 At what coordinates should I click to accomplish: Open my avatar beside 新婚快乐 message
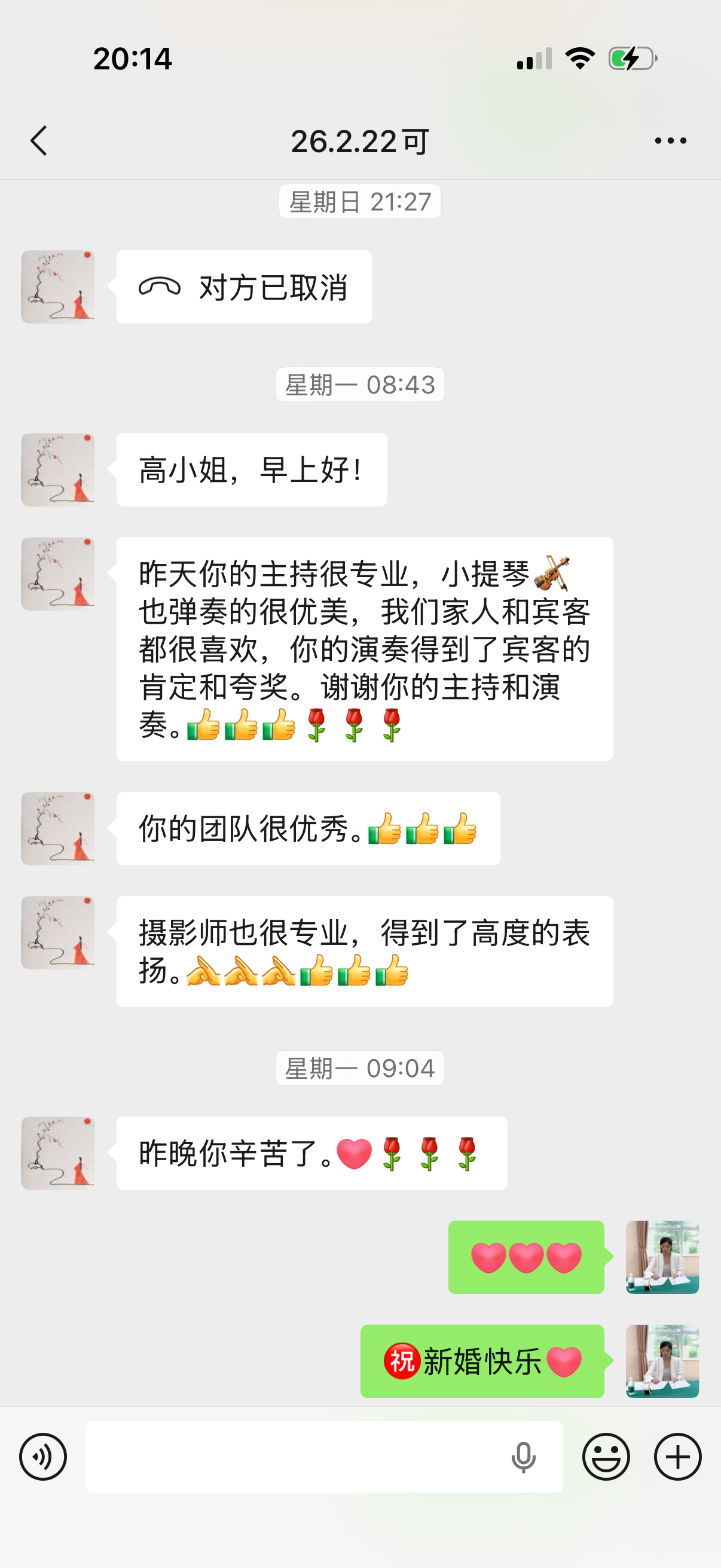pos(662,1361)
